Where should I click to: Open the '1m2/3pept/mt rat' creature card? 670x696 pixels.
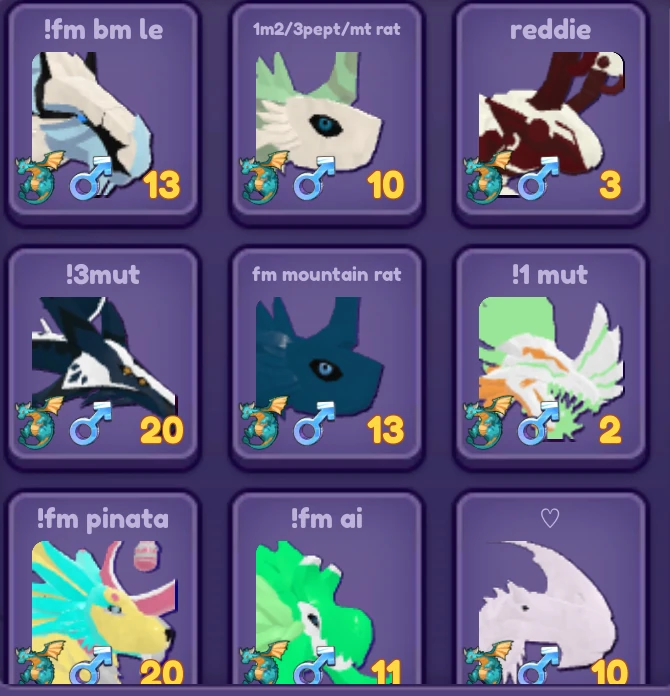(x=326, y=115)
